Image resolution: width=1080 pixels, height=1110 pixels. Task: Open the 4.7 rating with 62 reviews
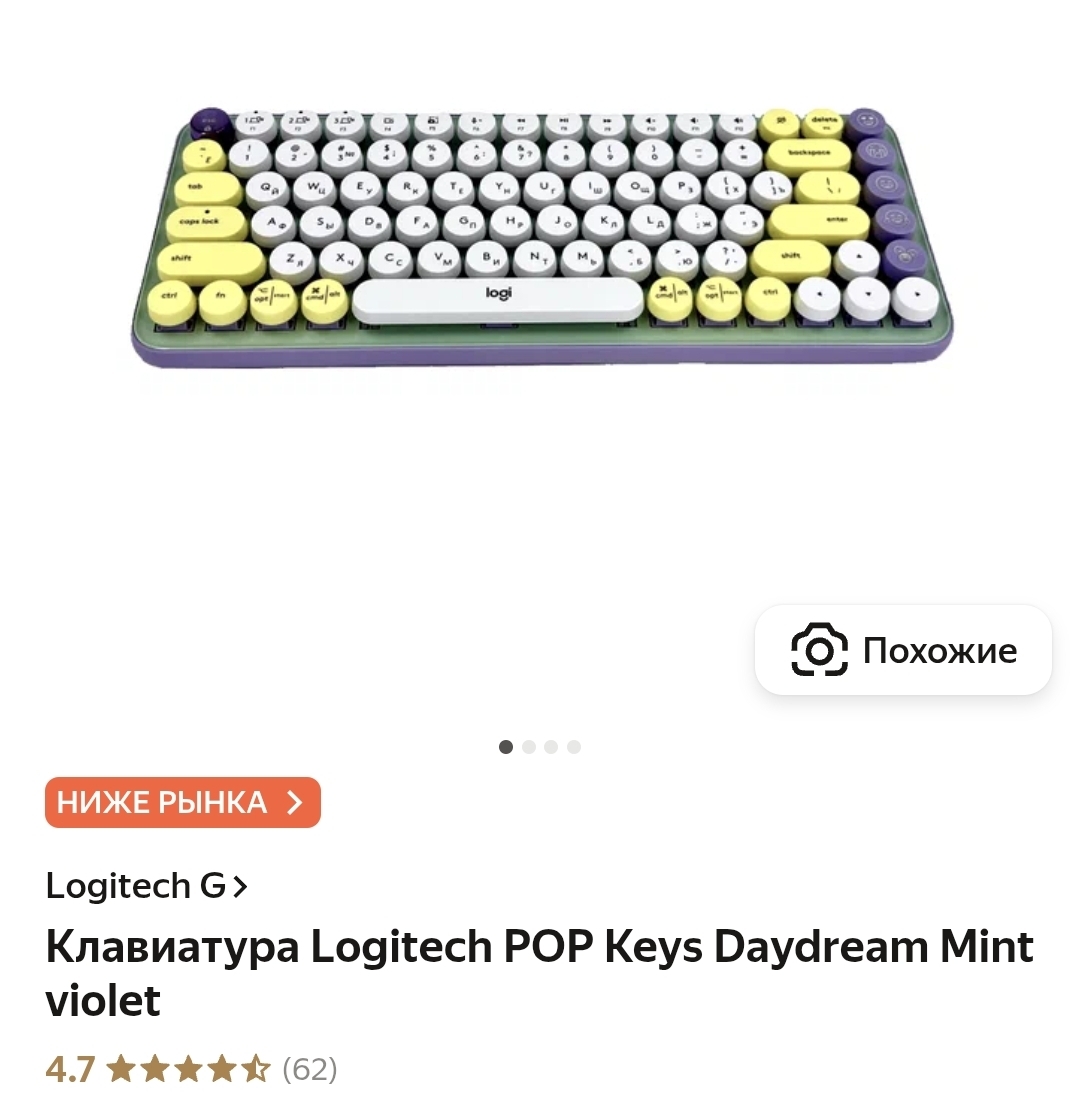191,1070
